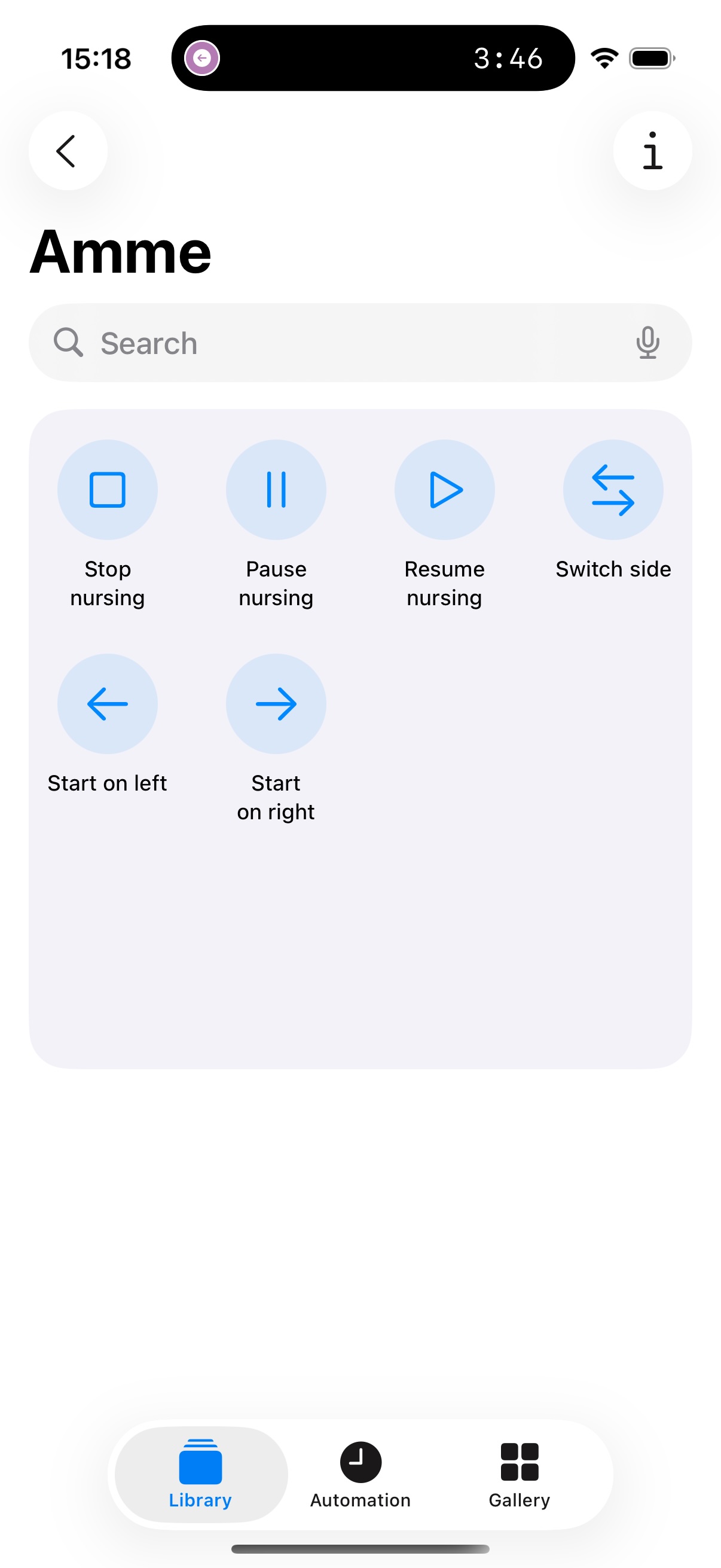Screen dimensions: 721x1568
Task: Tap the magnifying glass search icon
Action: pos(69,342)
